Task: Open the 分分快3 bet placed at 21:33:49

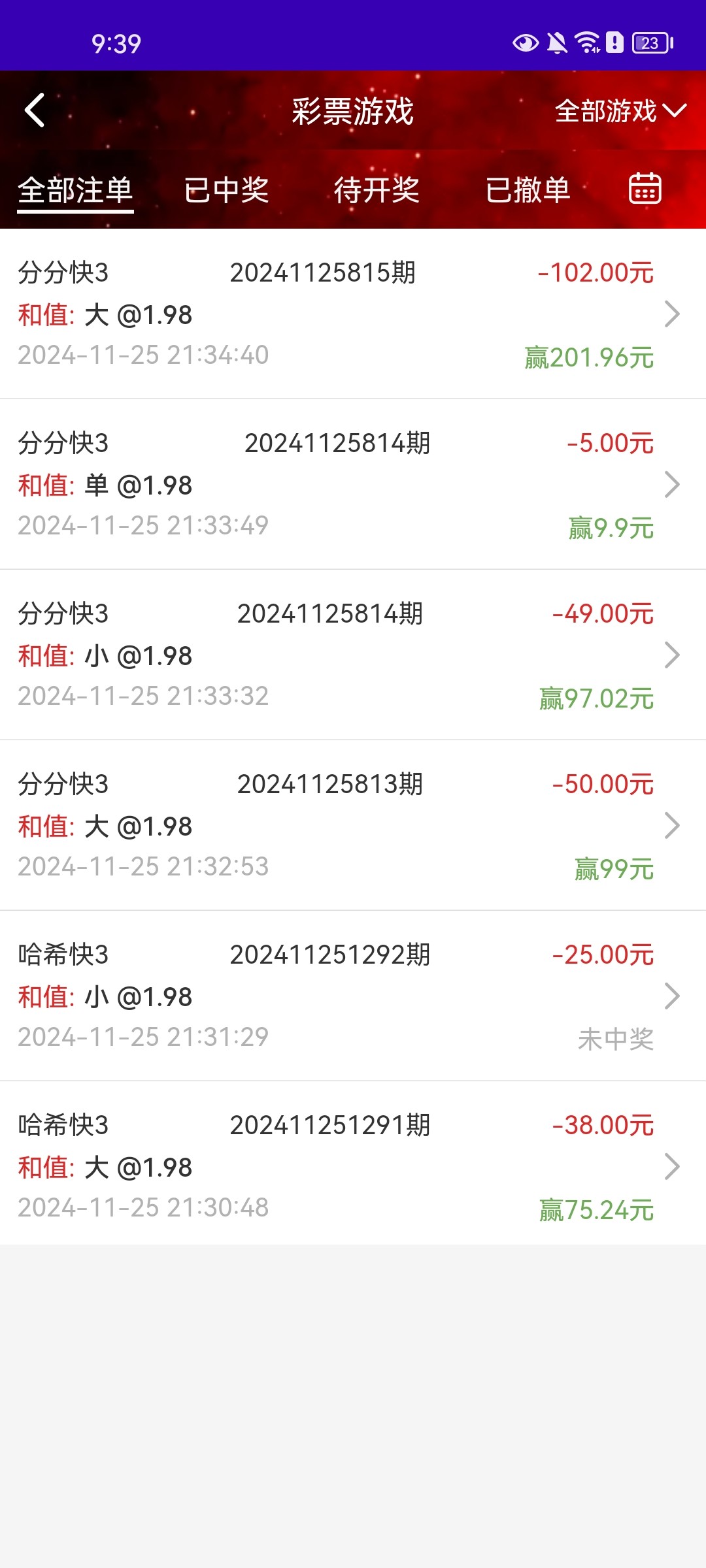Action: pyautogui.click(x=353, y=485)
